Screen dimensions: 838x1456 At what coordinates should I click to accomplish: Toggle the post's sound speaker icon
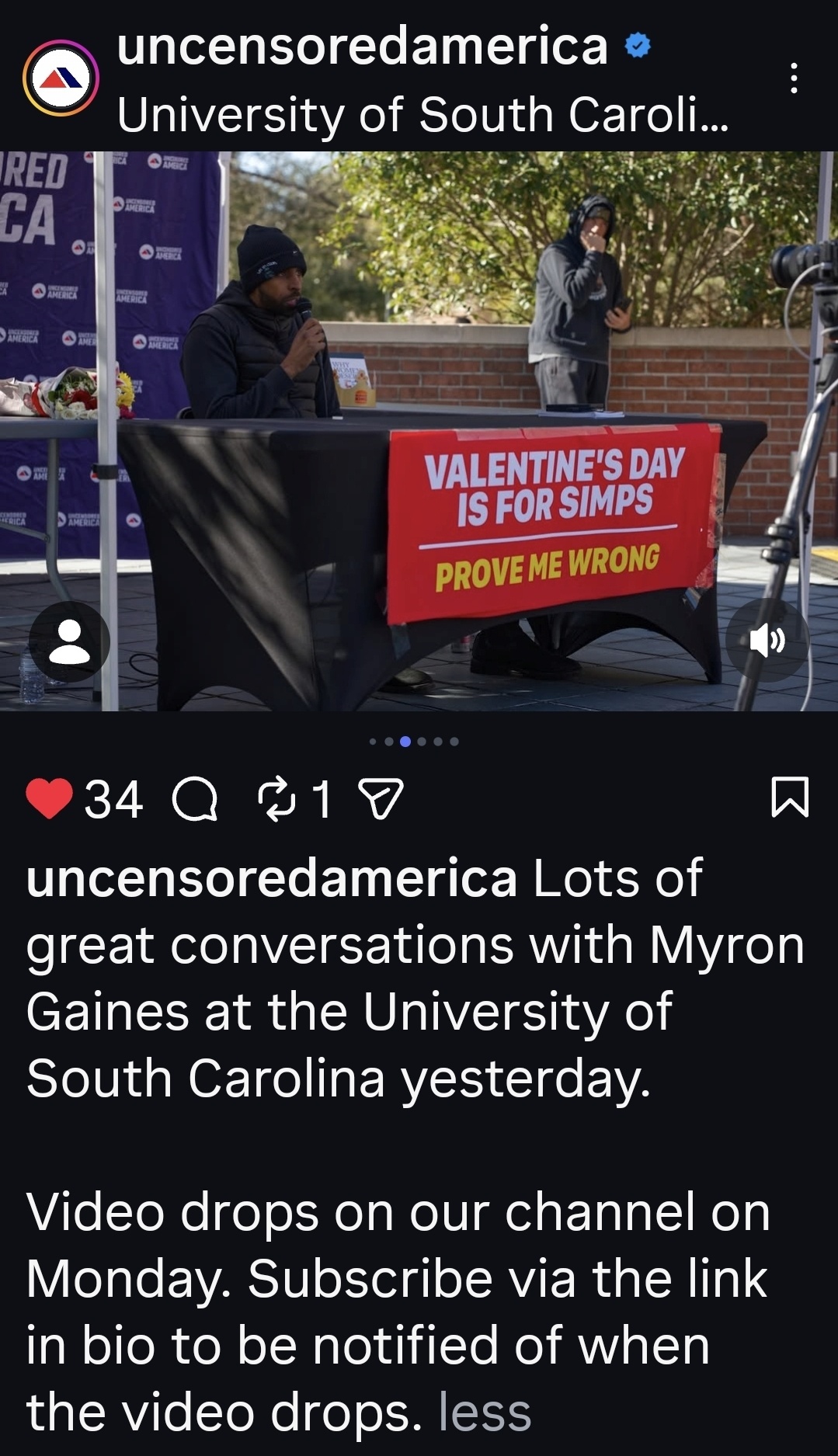click(x=767, y=641)
